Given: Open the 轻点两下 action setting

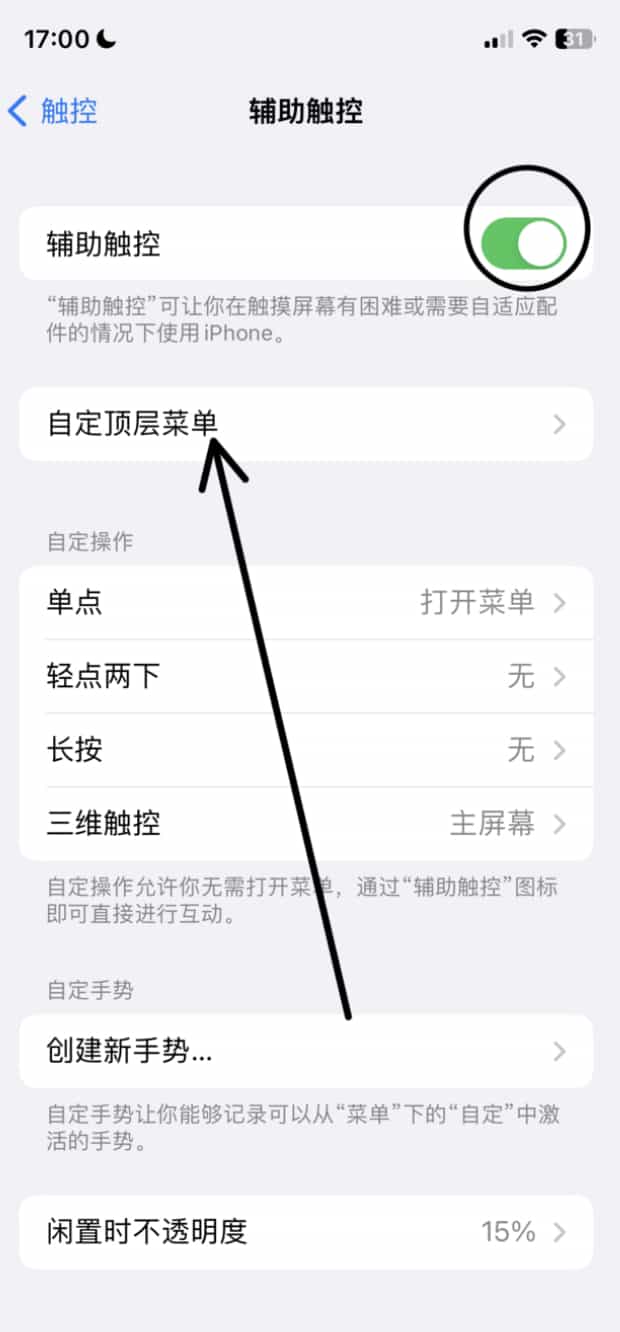Looking at the screenshot, I should (306, 677).
